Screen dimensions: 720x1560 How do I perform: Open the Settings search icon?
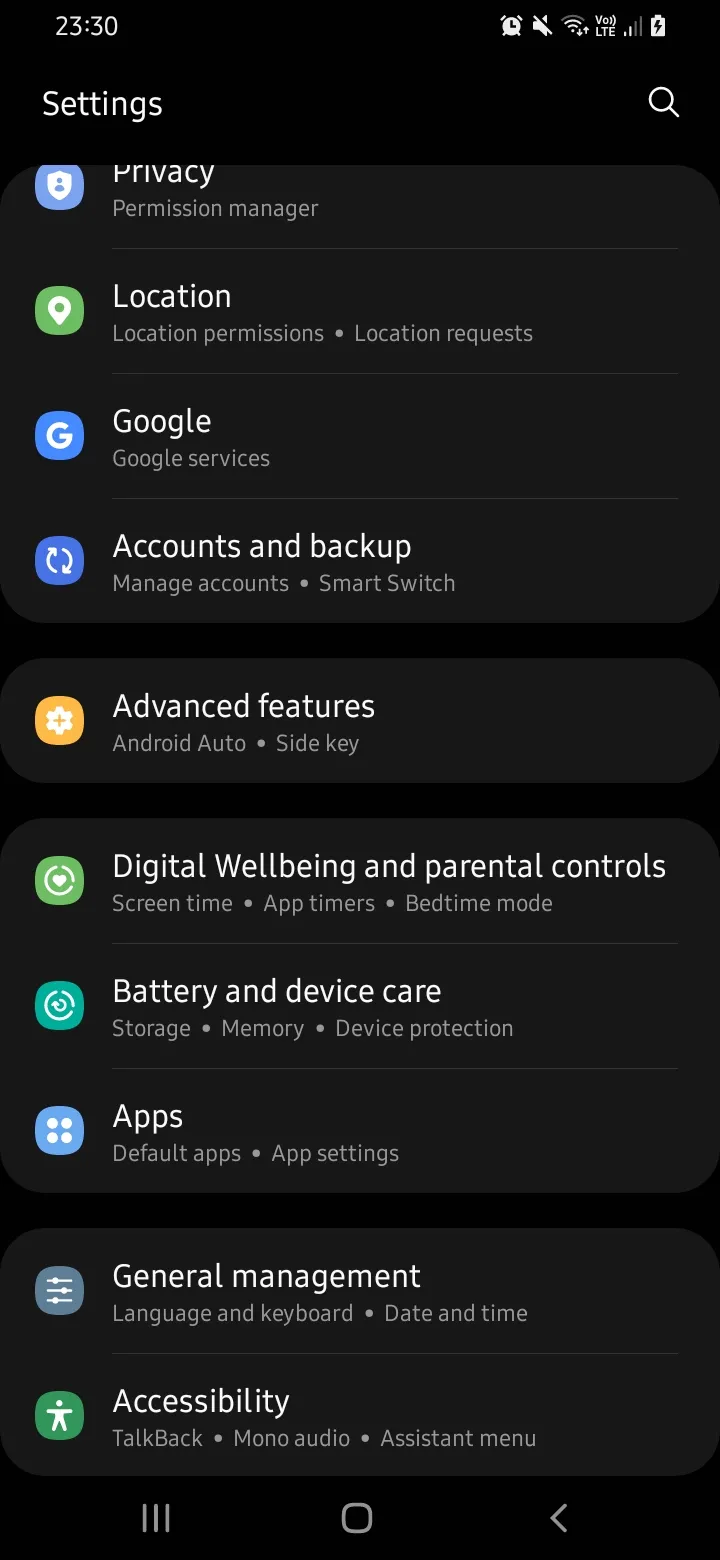tap(663, 102)
